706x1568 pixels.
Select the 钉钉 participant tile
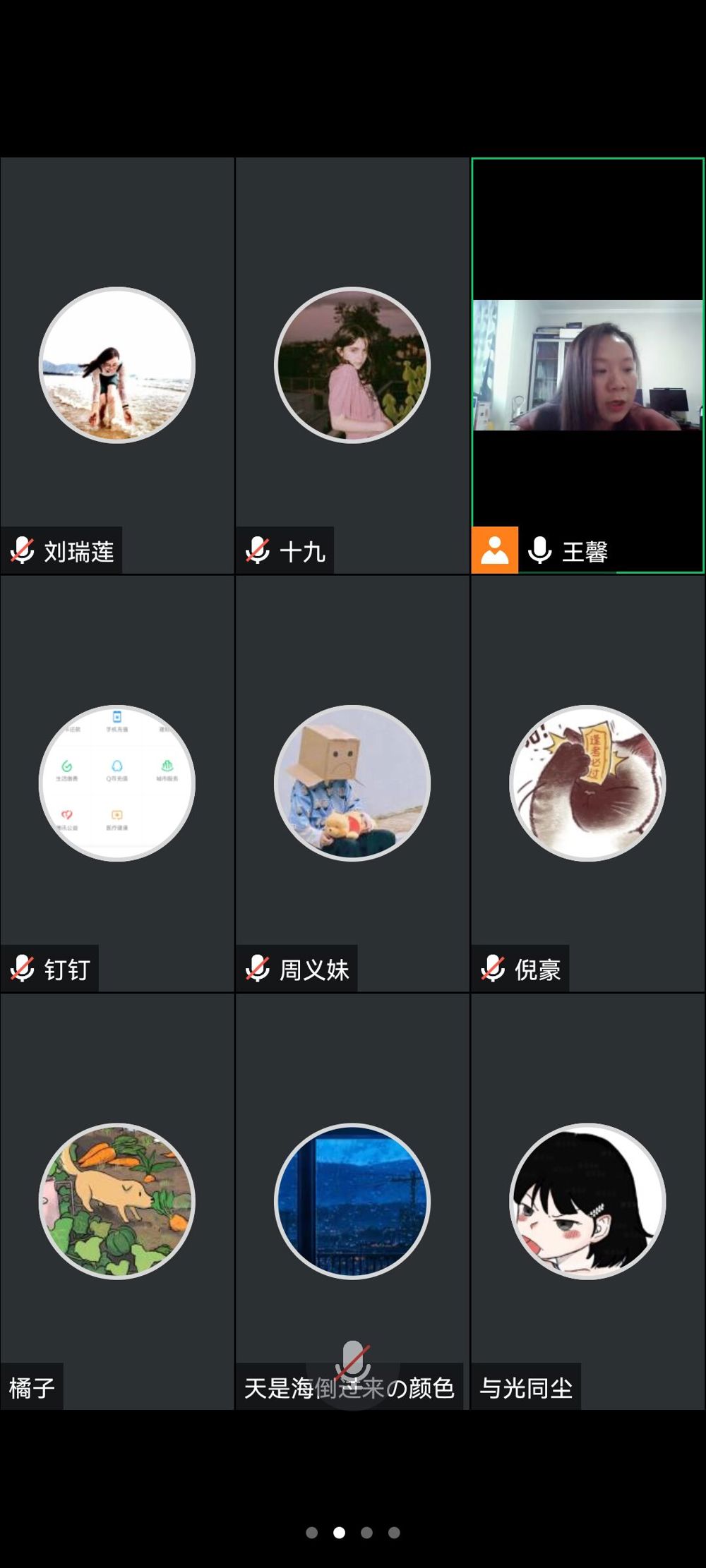[117, 783]
